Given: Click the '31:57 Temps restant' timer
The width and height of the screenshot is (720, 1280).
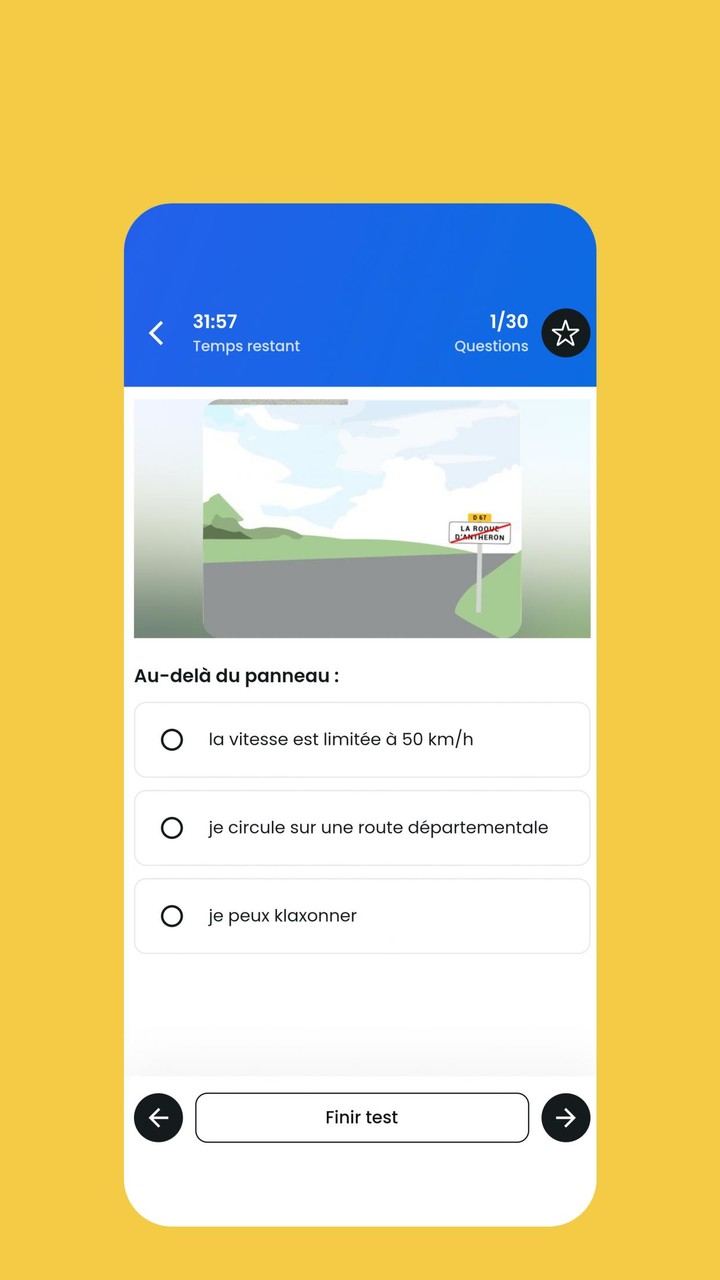Looking at the screenshot, I should click(x=245, y=333).
